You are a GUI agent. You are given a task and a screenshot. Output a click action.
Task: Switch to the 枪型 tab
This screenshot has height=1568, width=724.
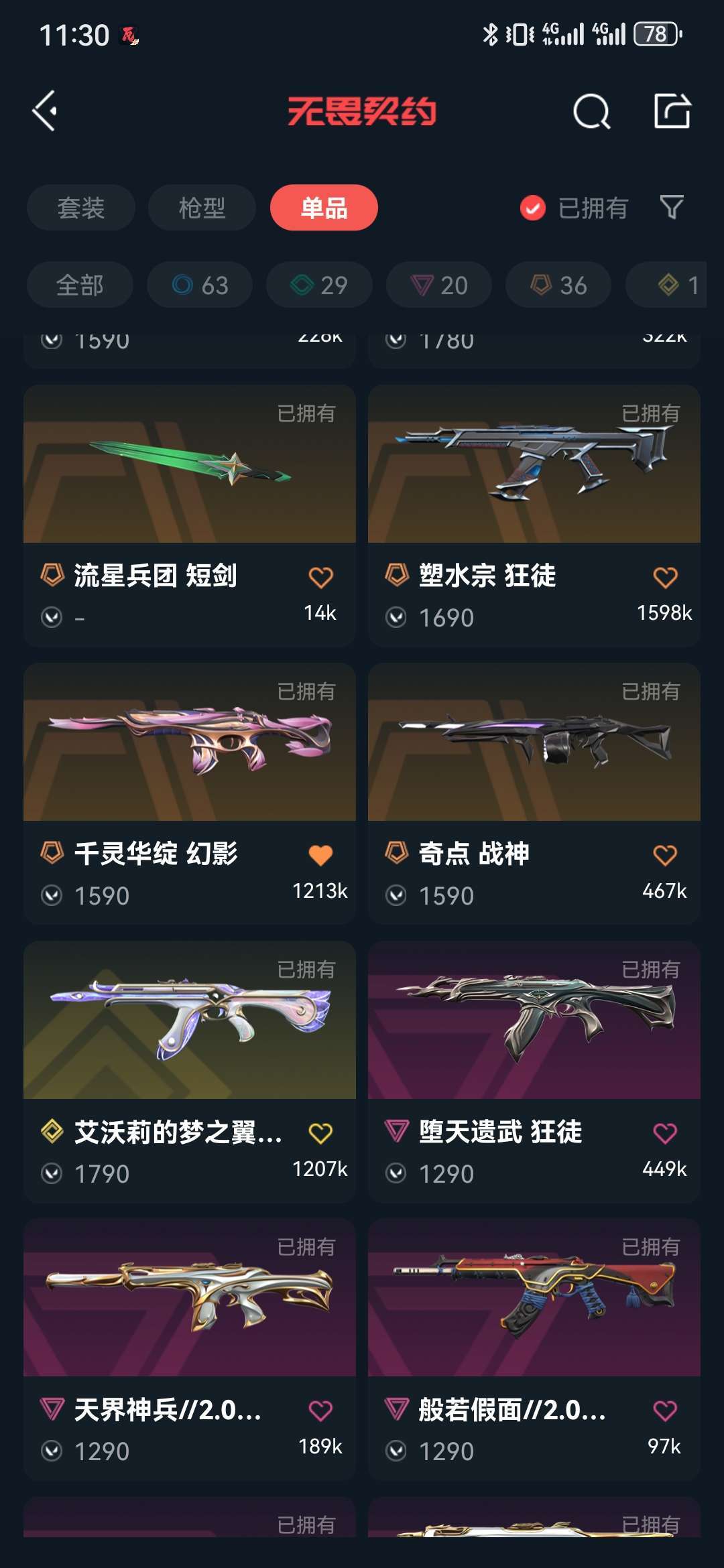click(202, 208)
